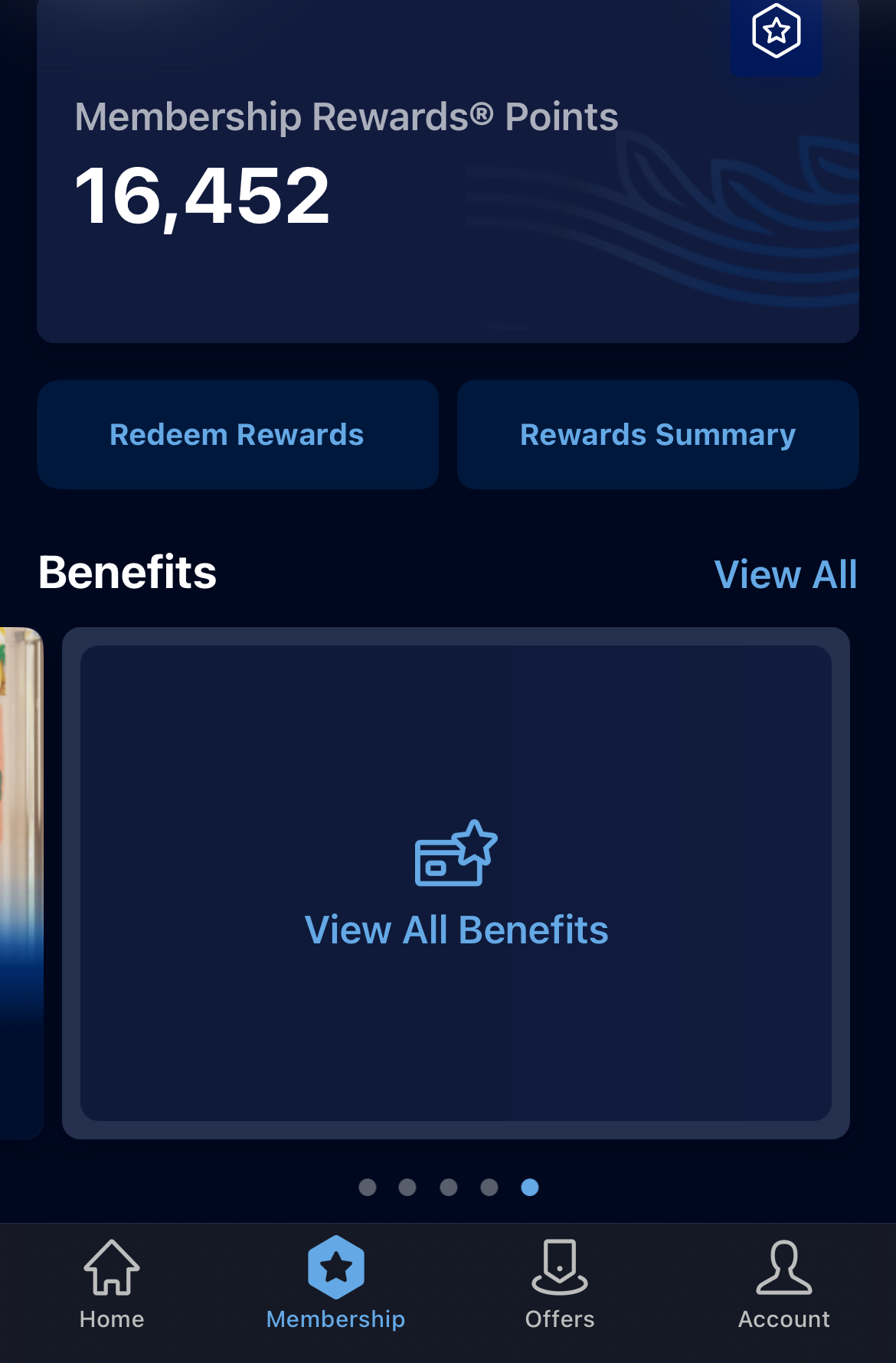Open Rewards Summary
The height and width of the screenshot is (1363, 896).
[x=658, y=433]
